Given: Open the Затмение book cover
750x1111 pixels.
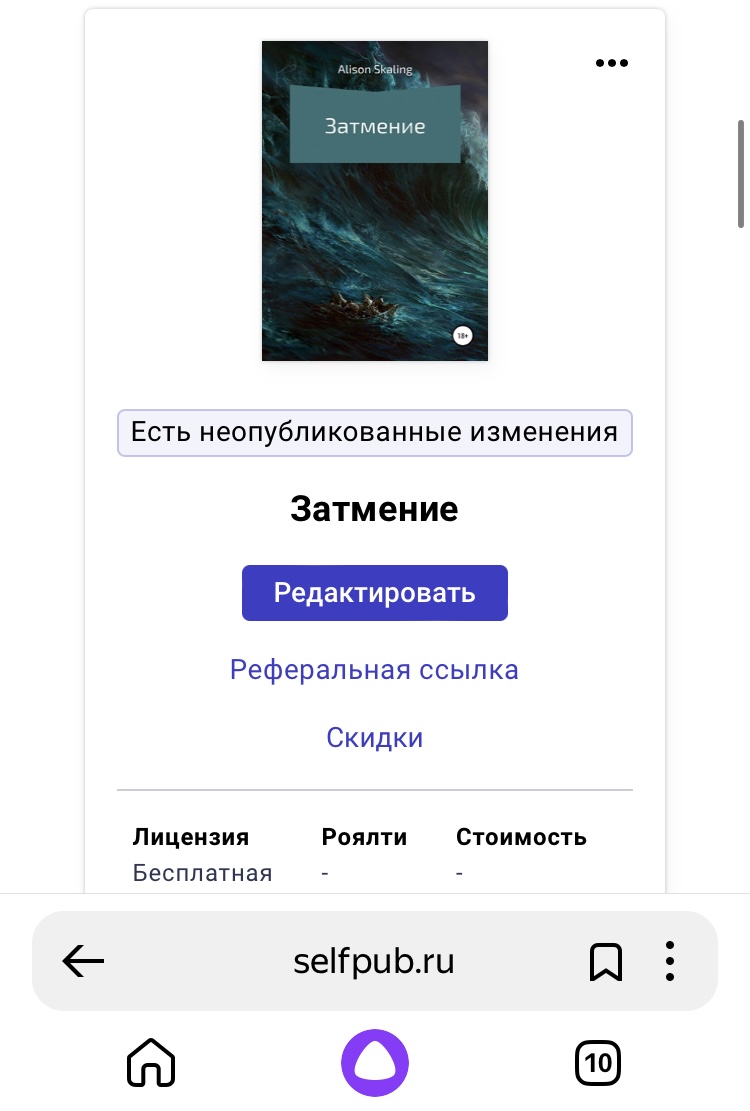Looking at the screenshot, I should point(375,200).
